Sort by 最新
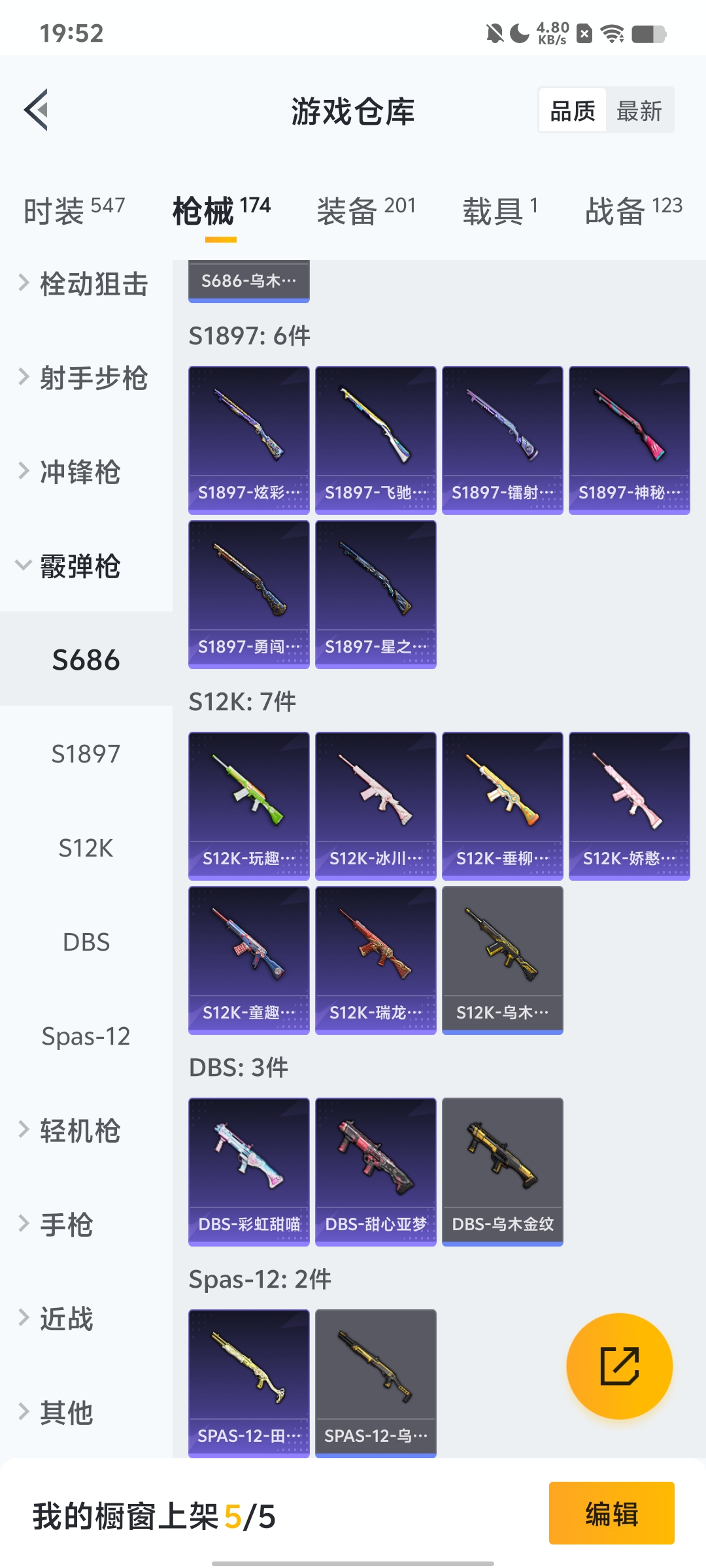This screenshot has width=706, height=1568. pos(639,110)
